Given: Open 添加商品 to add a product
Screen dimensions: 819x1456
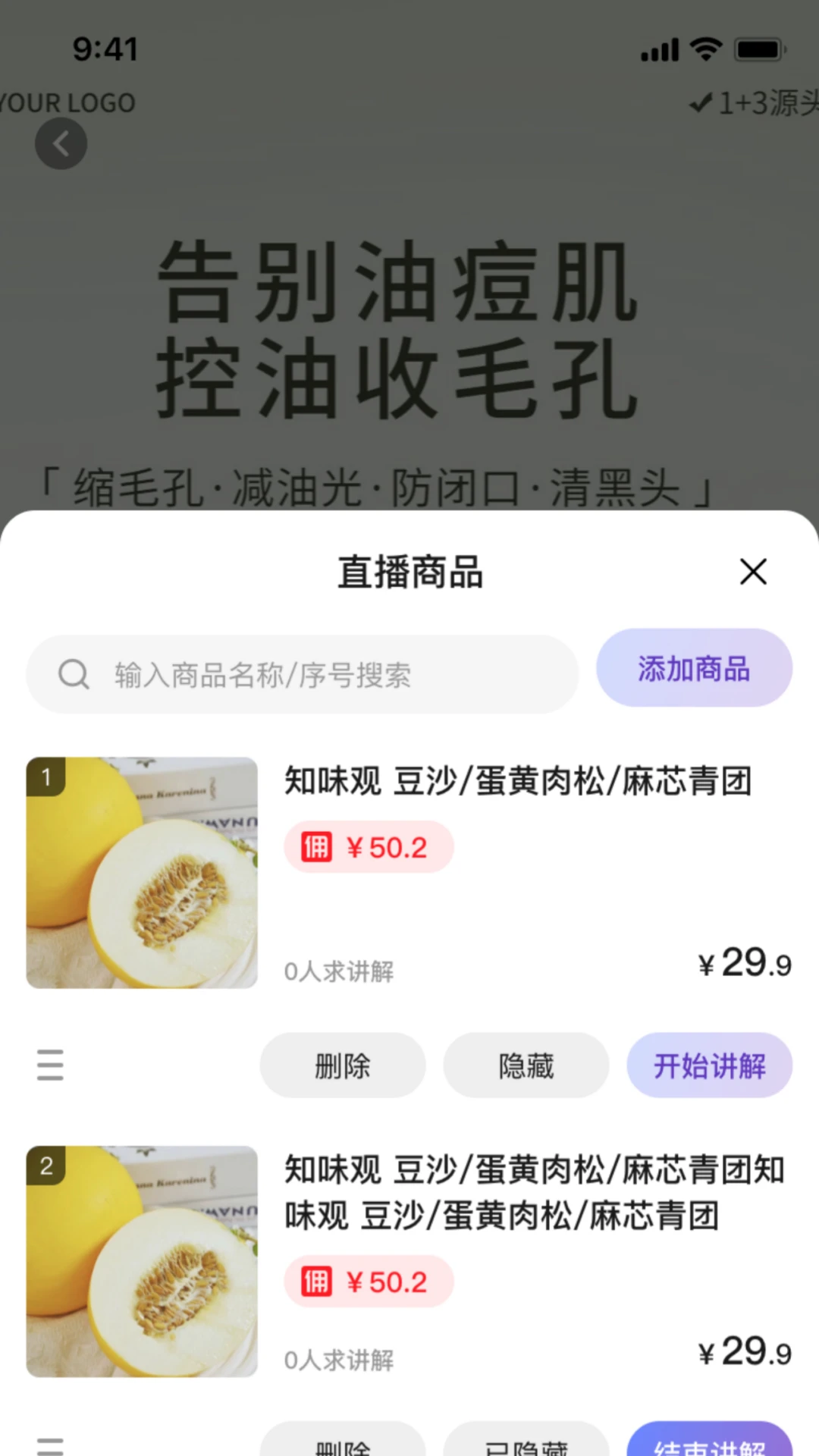Looking at the screenshot, I should pos(693,668).
